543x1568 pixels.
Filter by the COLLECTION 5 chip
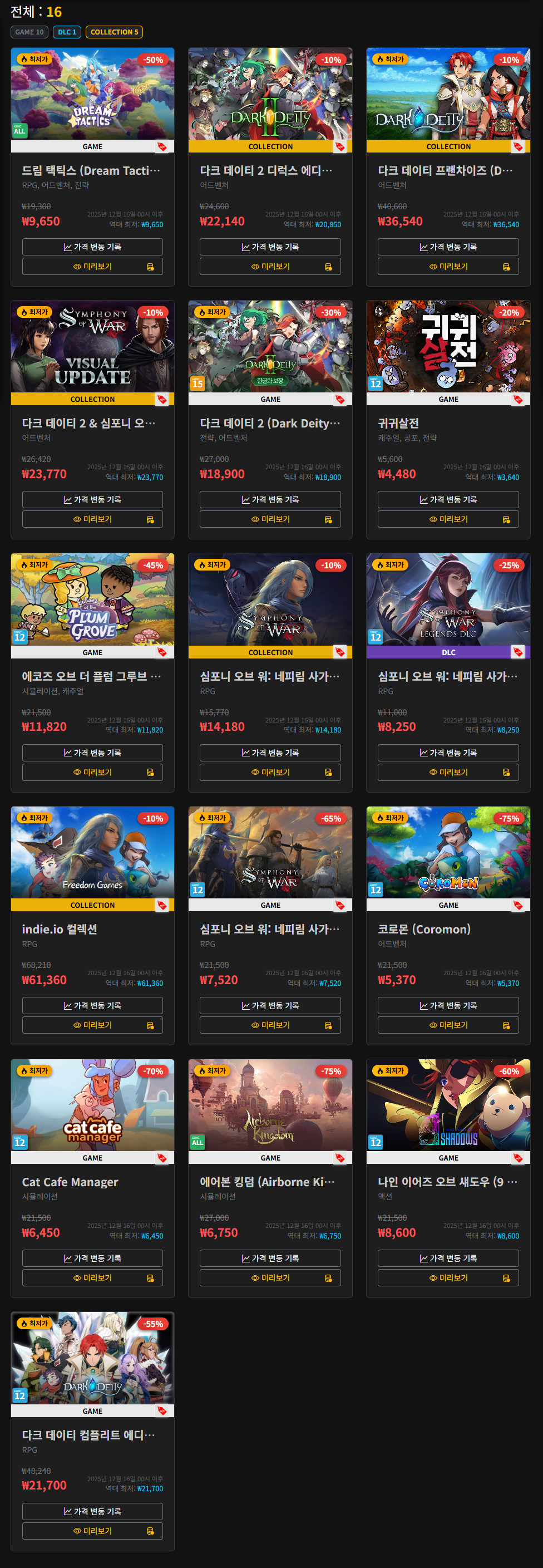[x=114, y=32]
